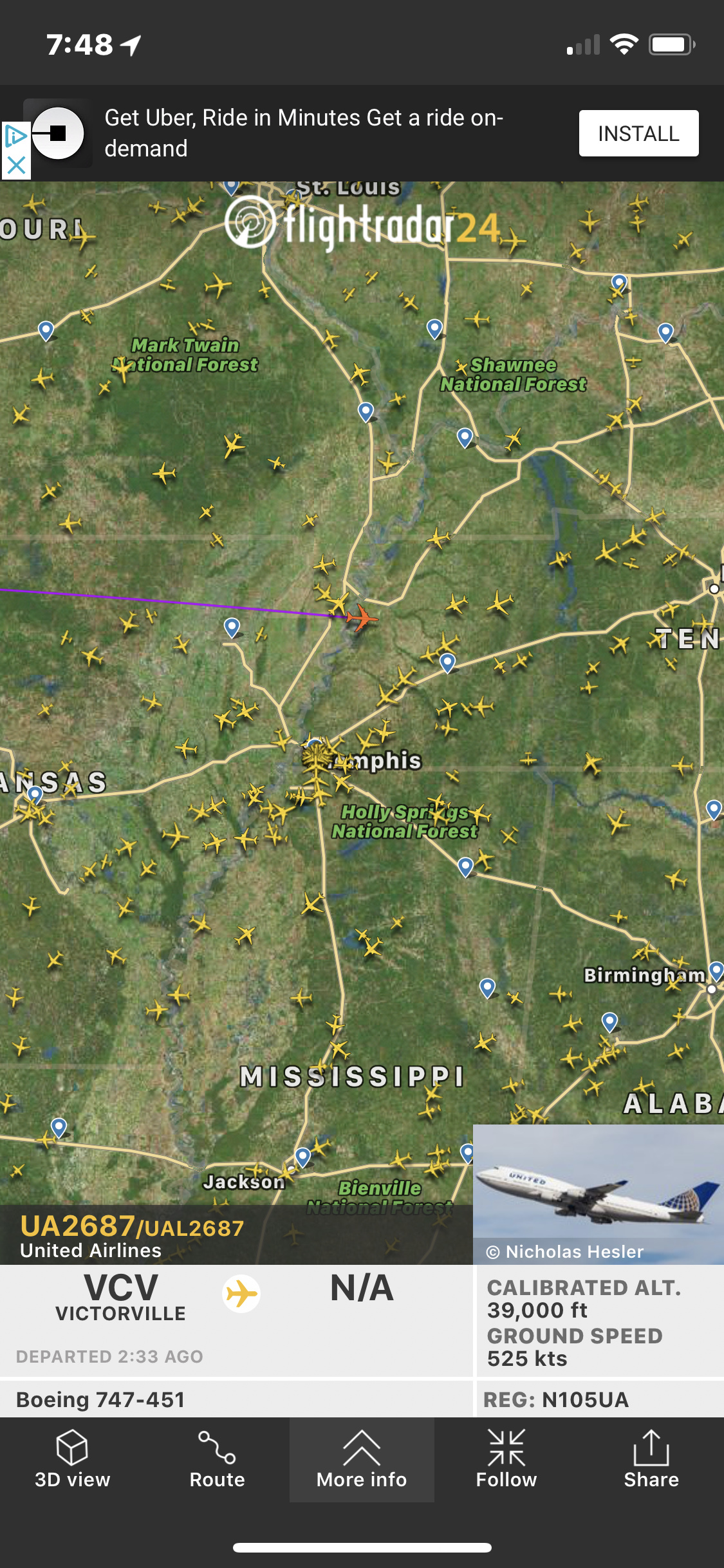Show the flight's Route
724x1568 pixels.
tap(217, 1459)
